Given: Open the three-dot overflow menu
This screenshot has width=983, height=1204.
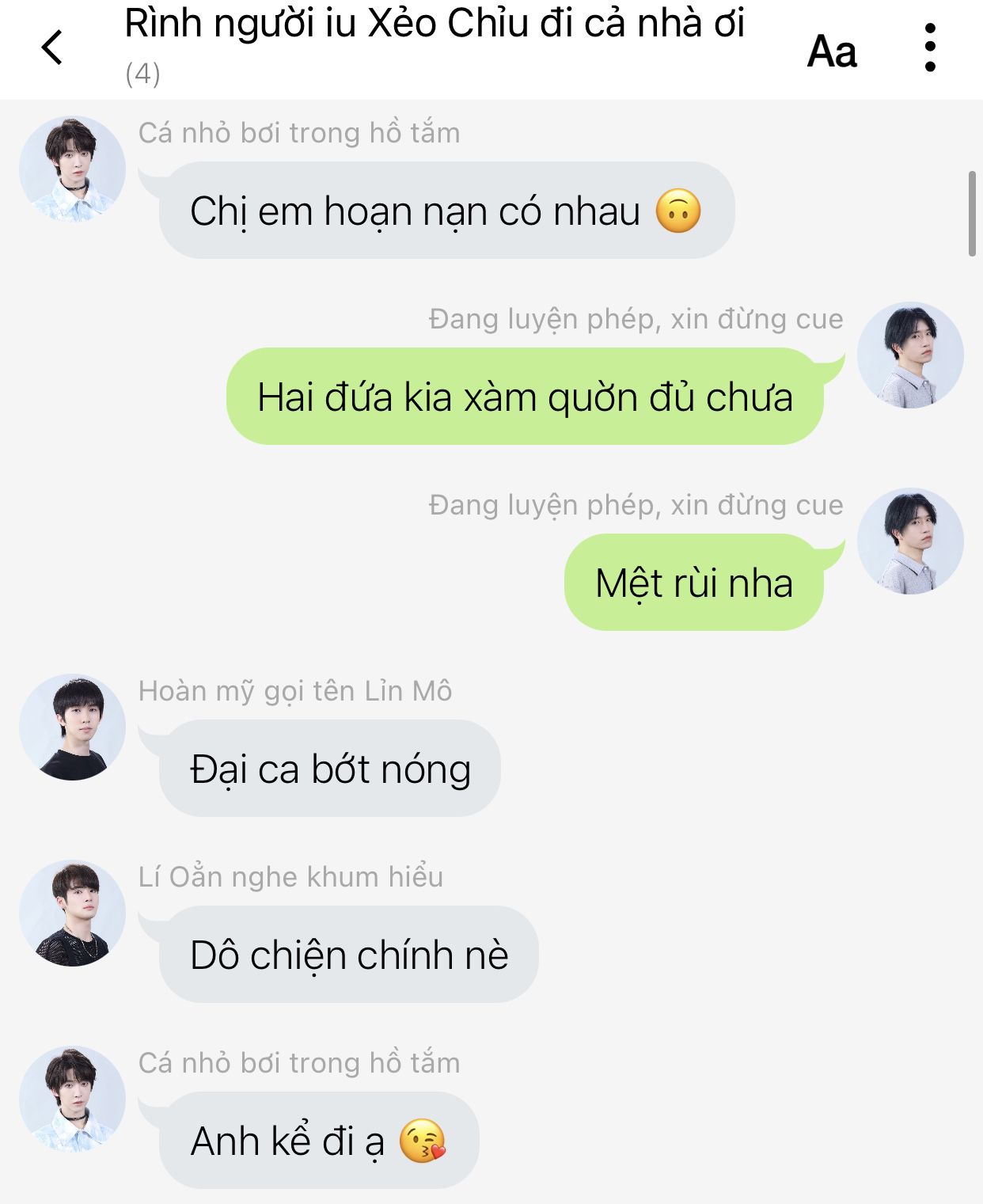Looking at the screenshot, I should pos(930,47).
